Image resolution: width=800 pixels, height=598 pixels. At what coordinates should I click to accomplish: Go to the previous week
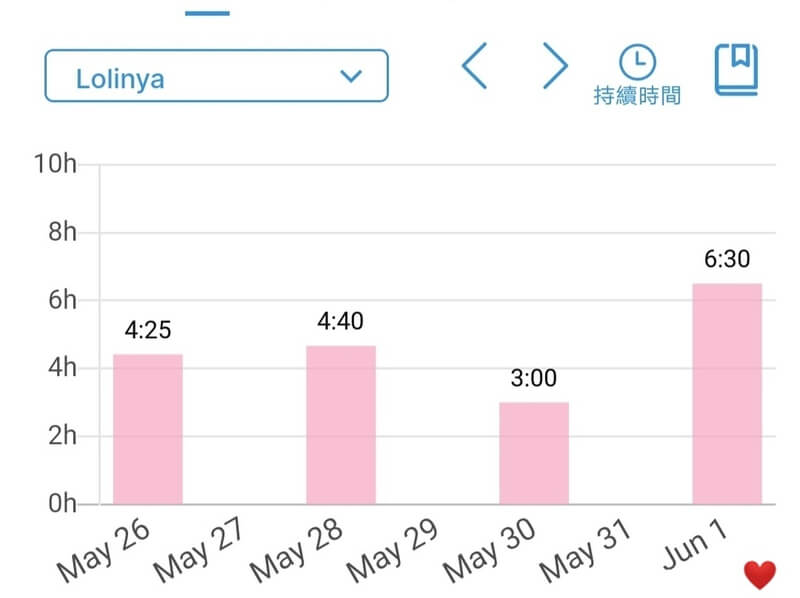[475, 67]
